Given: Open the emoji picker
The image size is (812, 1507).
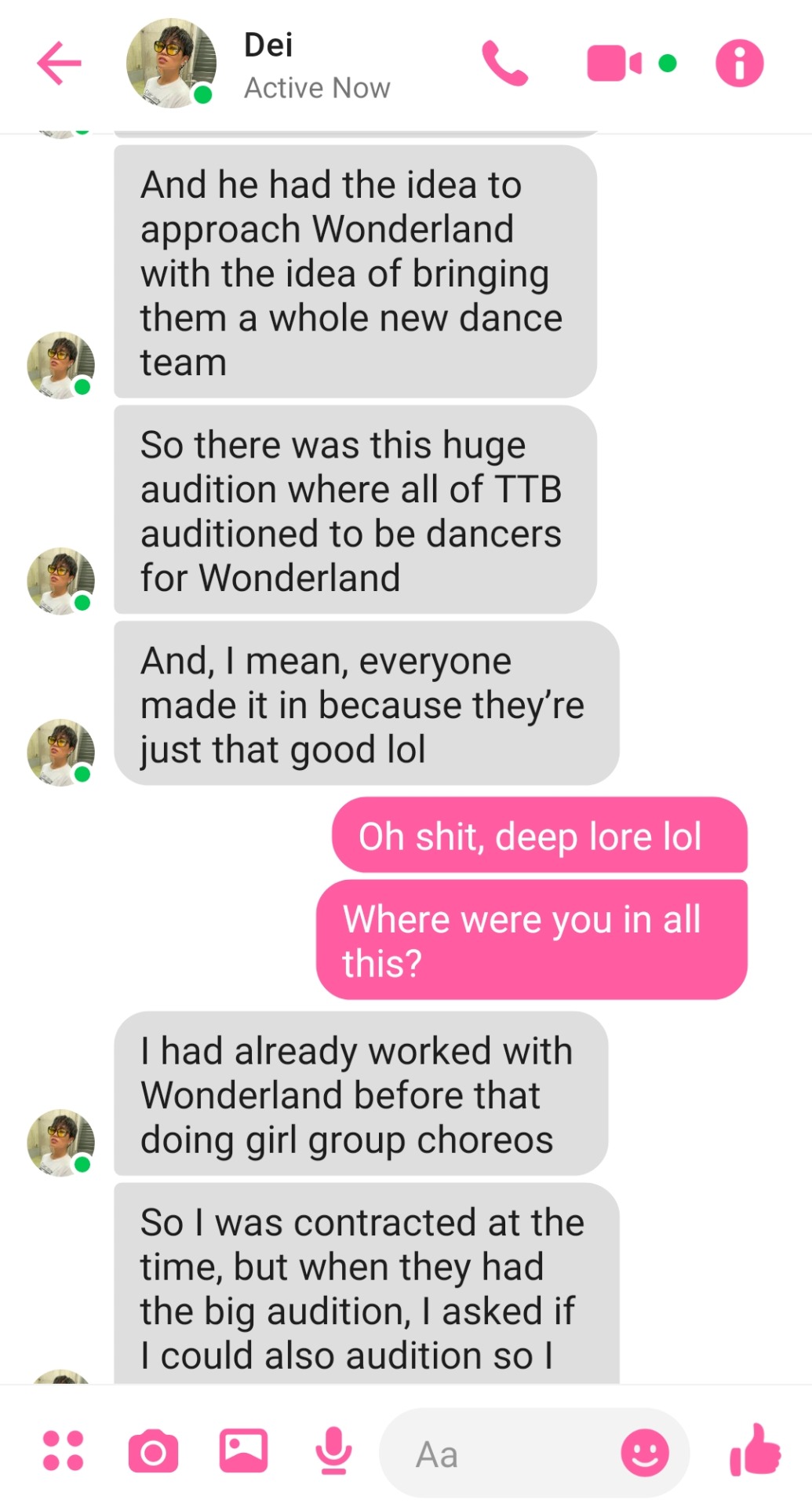Looking at the screenshot, I should pos(645,1452).
